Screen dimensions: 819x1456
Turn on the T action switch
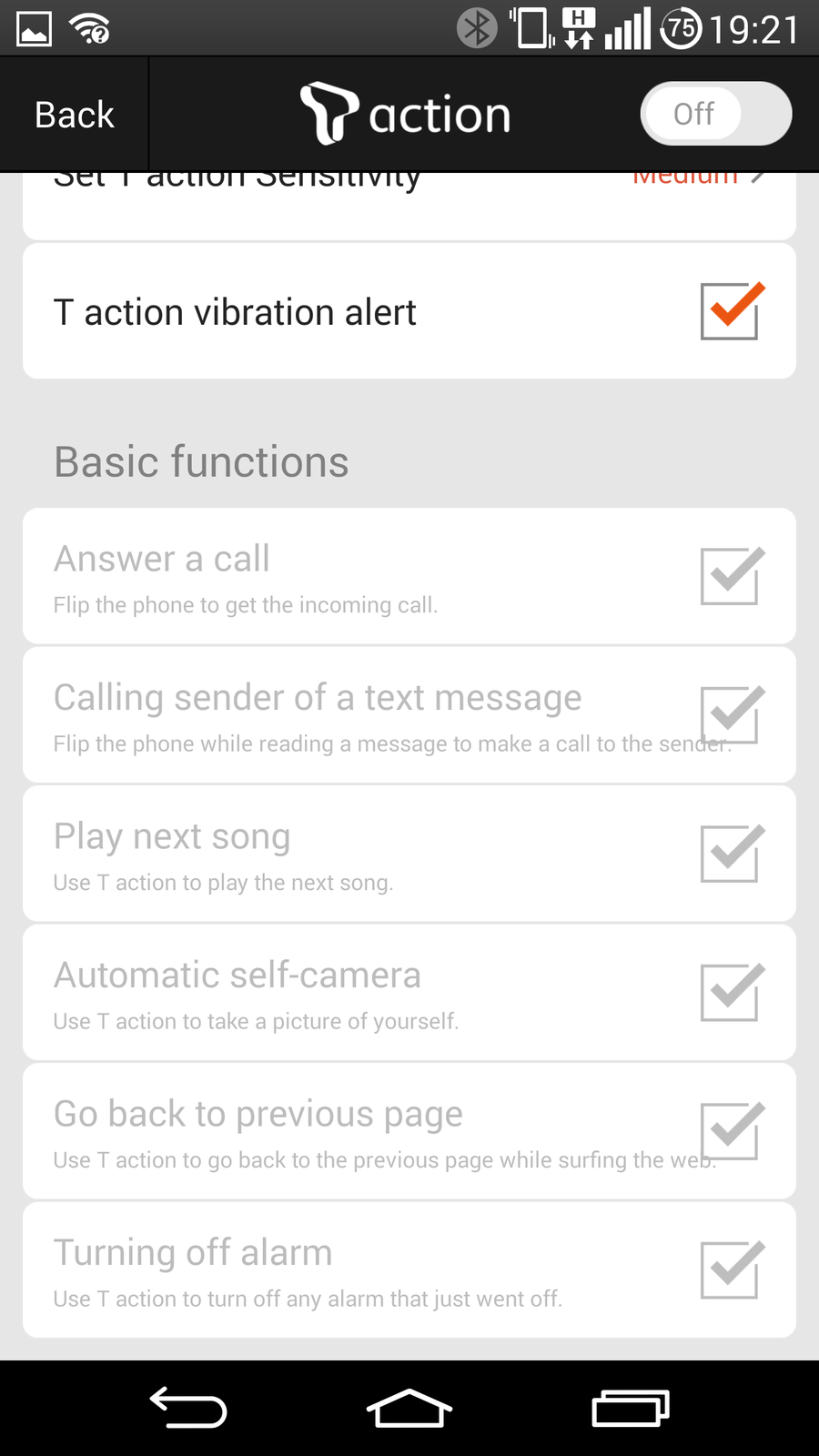pyautogui.click(x=715, y=114)
